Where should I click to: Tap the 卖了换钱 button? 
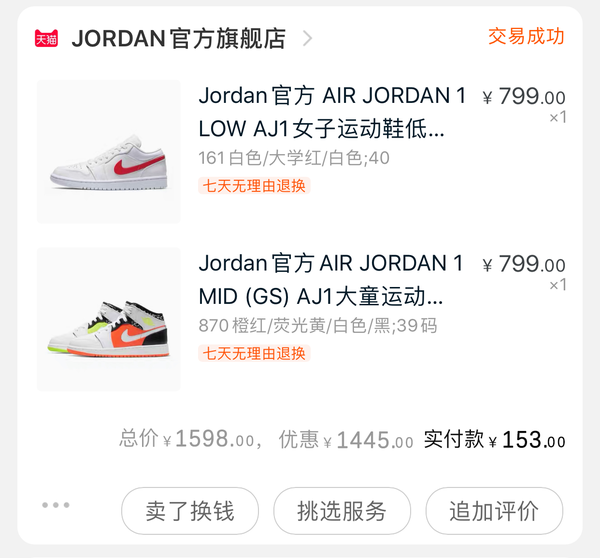(x=190, y=511)
